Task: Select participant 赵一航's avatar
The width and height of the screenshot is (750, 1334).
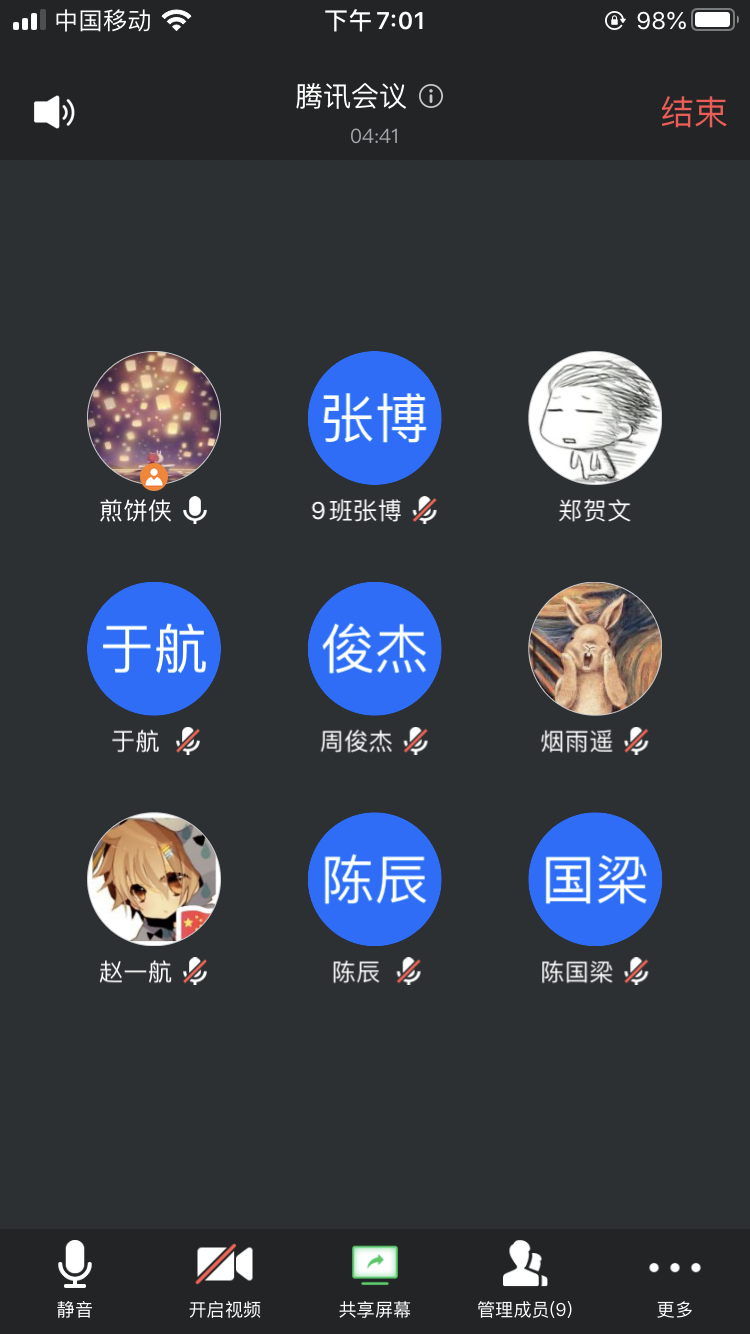Action: click(154, 878)
